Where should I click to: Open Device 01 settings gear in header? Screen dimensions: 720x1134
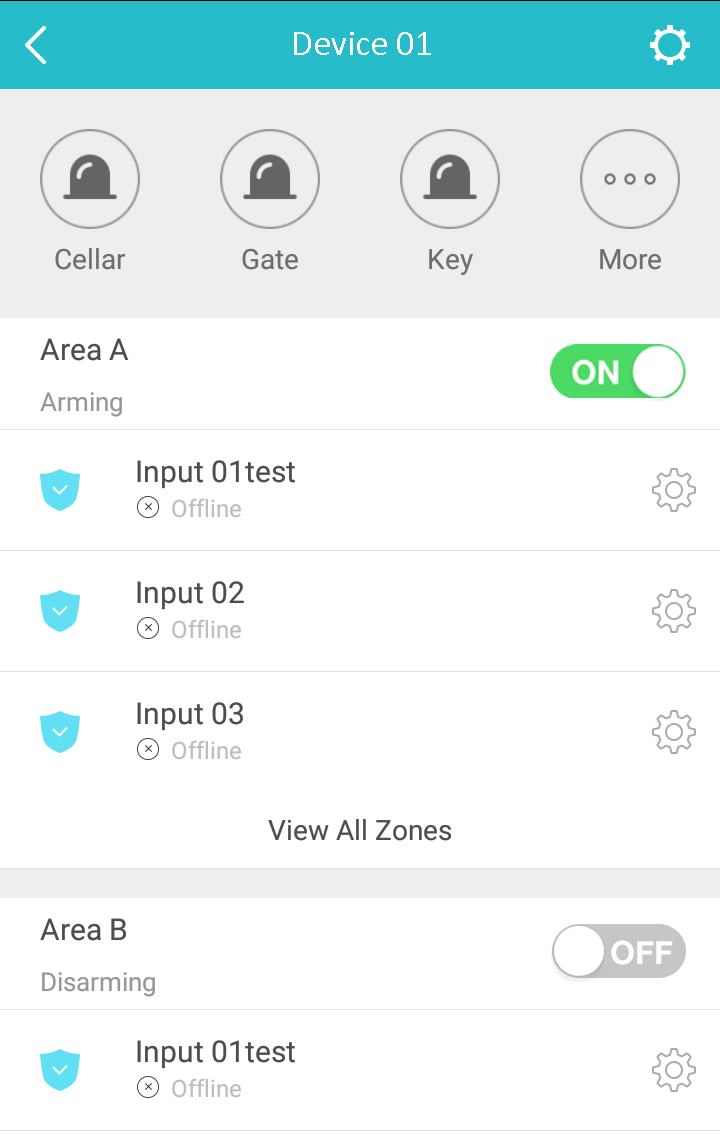point(669,45)
